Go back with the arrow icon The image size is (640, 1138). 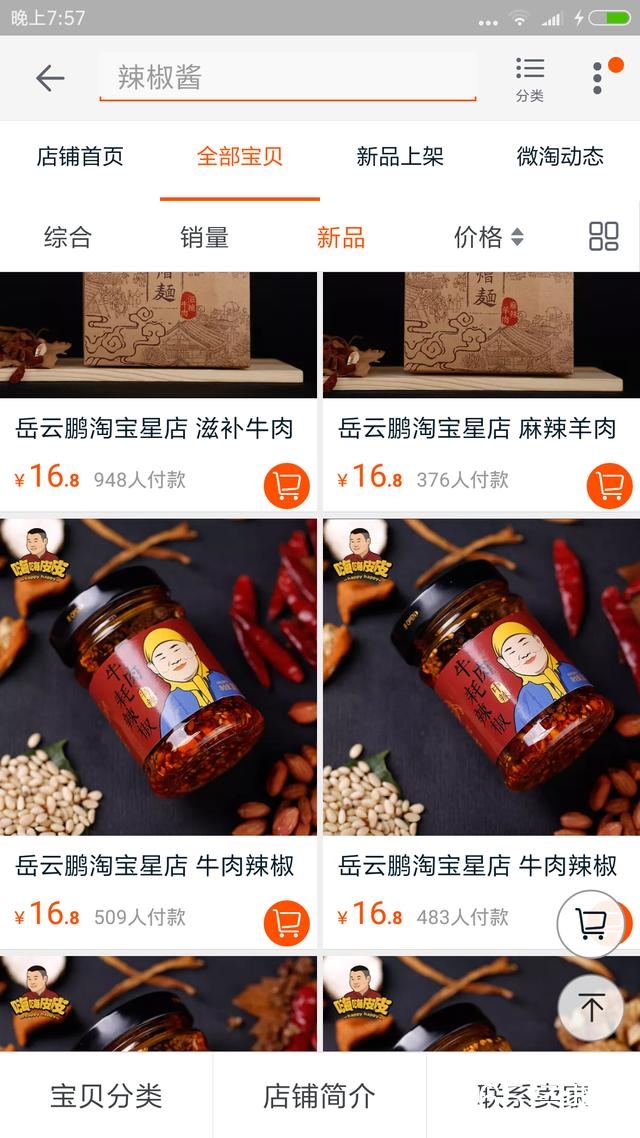click(x=49, y=78)
